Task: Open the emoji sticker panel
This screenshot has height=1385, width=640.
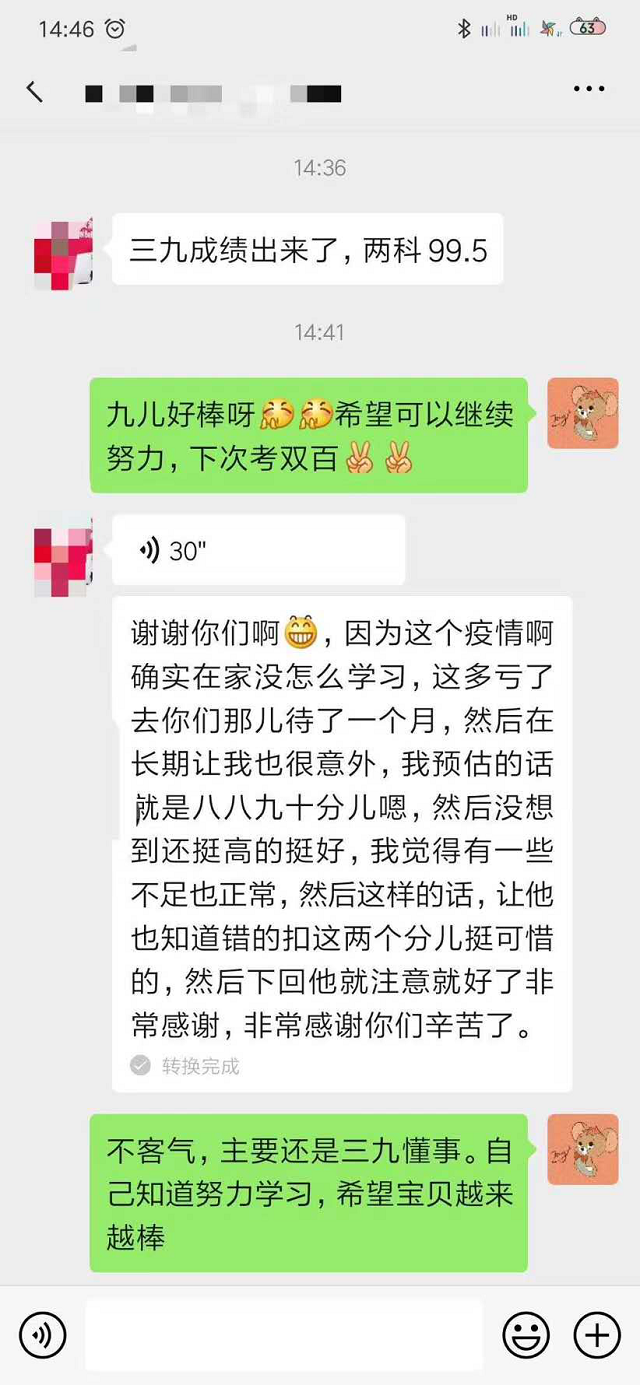Action: tap(526, 1335)
